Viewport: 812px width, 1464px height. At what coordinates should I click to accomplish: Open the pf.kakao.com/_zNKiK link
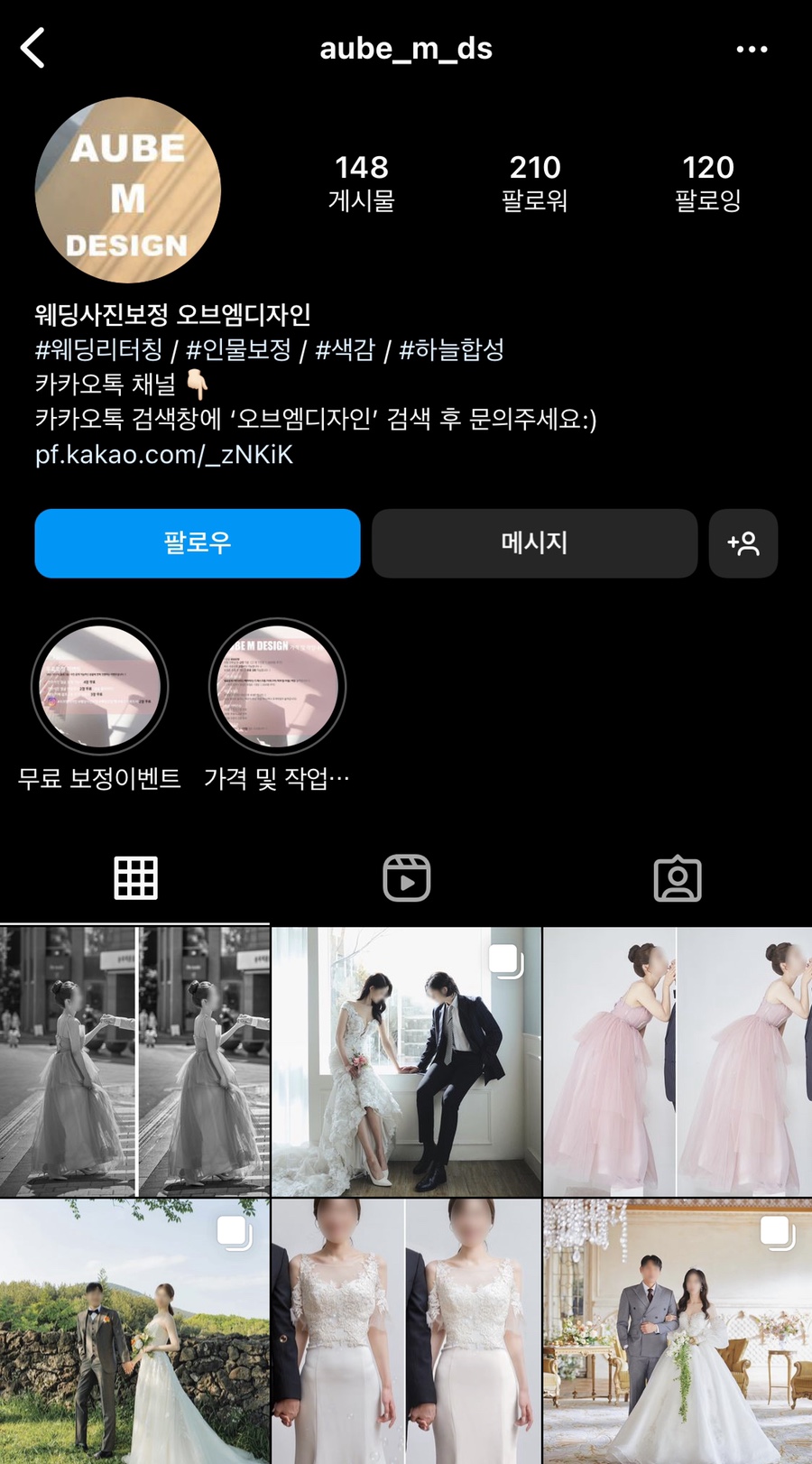[164, 455]
